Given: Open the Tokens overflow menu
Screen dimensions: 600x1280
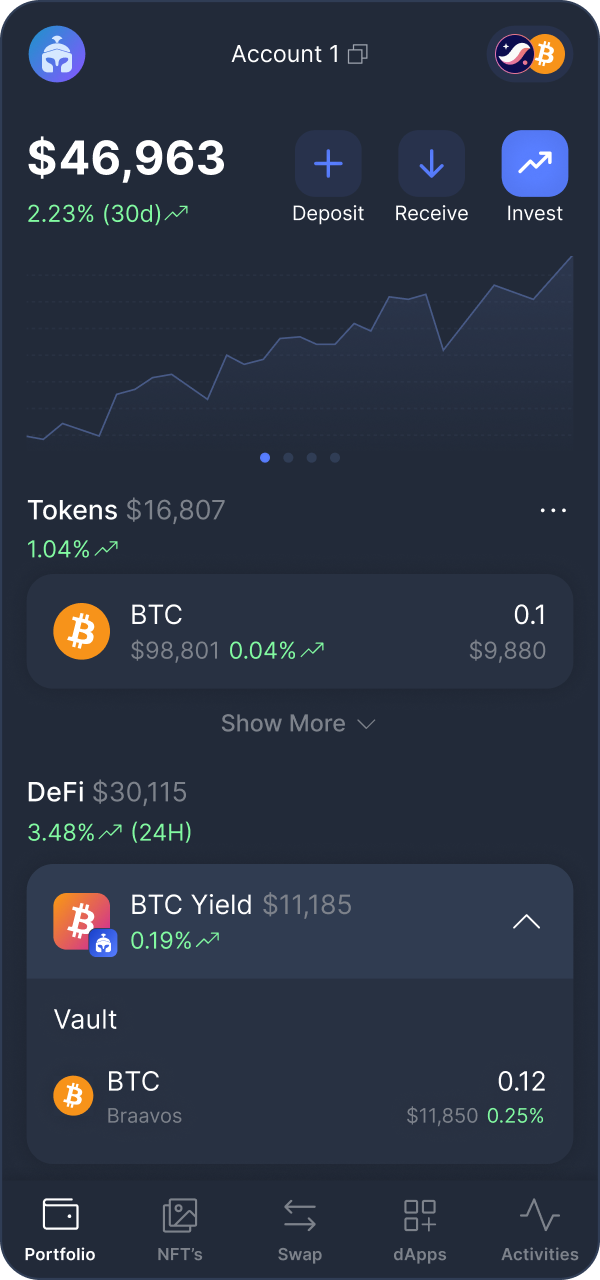Looking at the screenshot, I should click(553, 510).
